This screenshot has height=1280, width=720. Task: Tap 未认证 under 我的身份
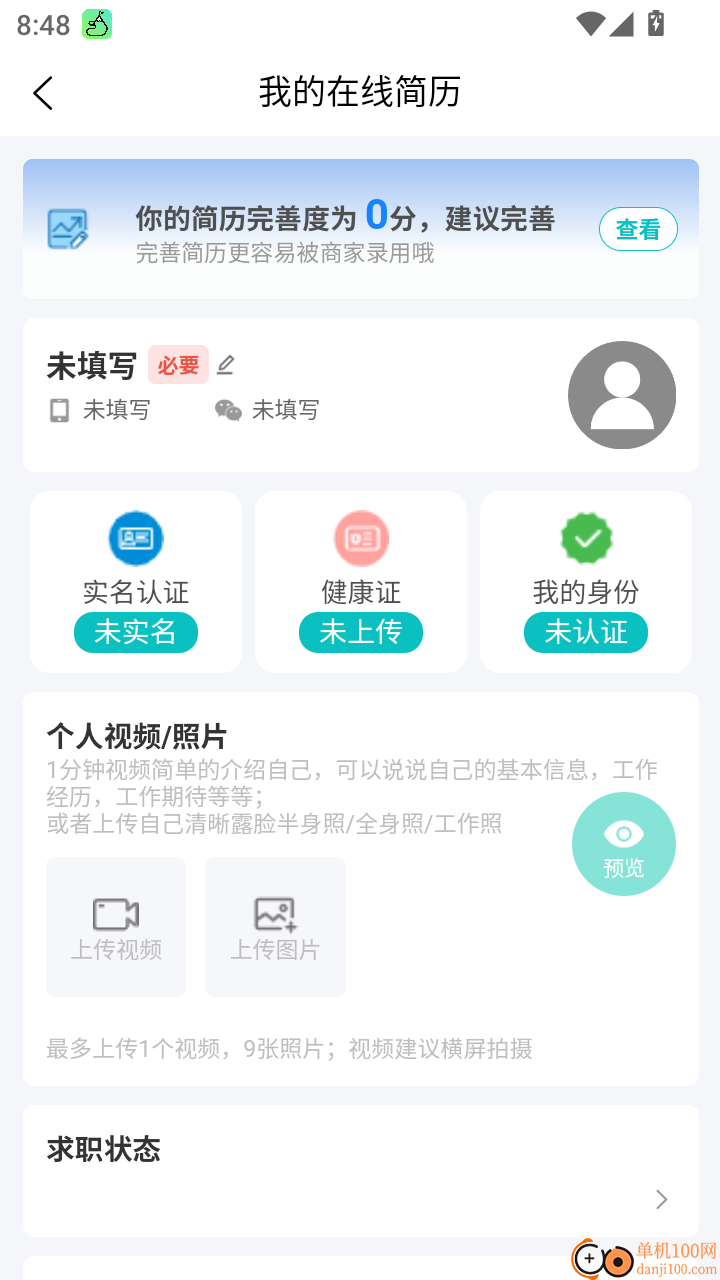point(585,632)
